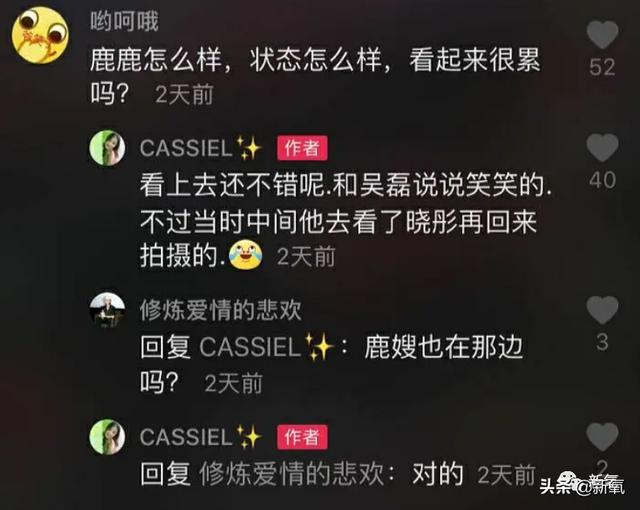Open 修炼爱情的悲欢's profile avatar

[107, 310]
